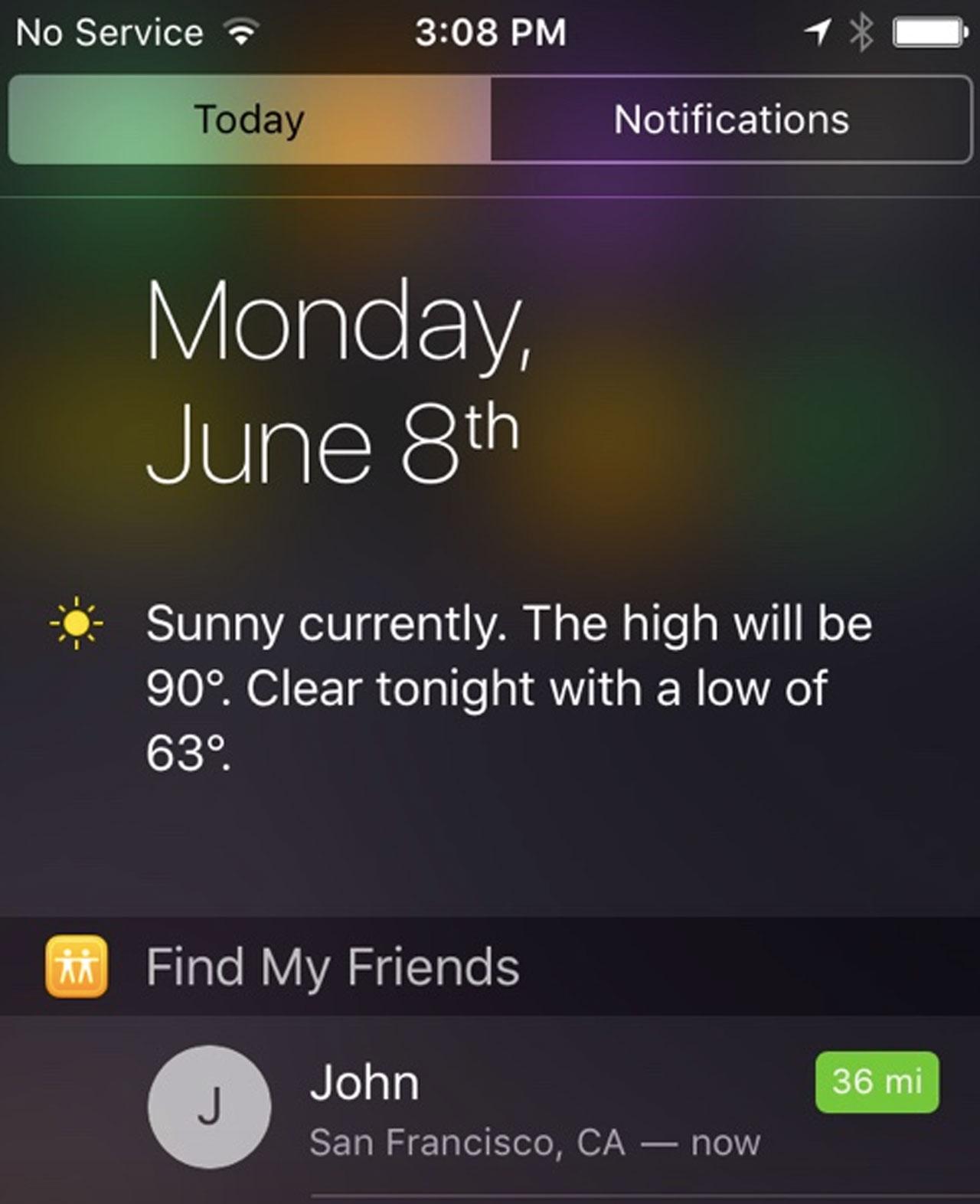The image size is (980, 1204).
Task: Switch to the Notifications tab
Action: pyautogui.click(x=730, y=119)
